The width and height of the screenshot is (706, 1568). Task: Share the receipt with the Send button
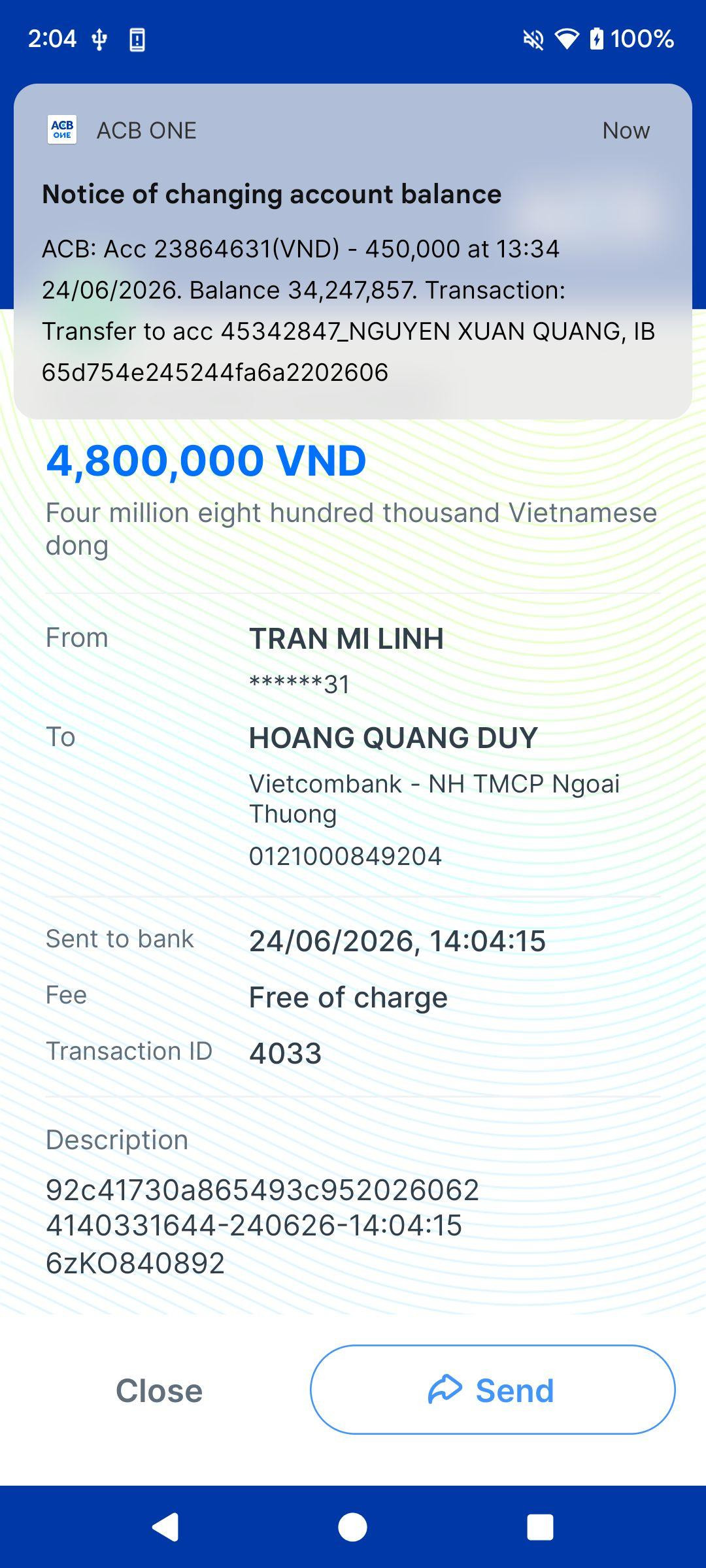point(492,1390)
